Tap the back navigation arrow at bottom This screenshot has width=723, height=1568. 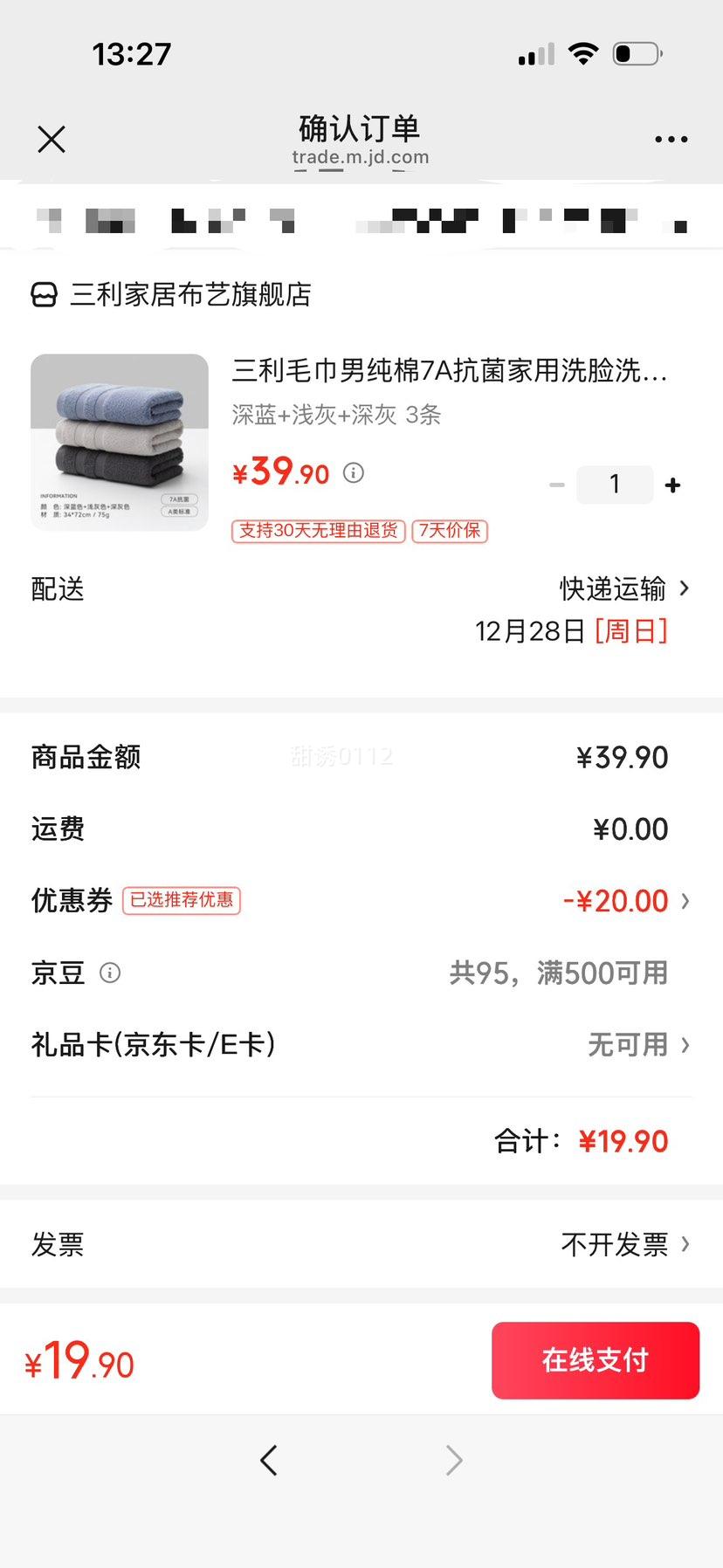269,1460
